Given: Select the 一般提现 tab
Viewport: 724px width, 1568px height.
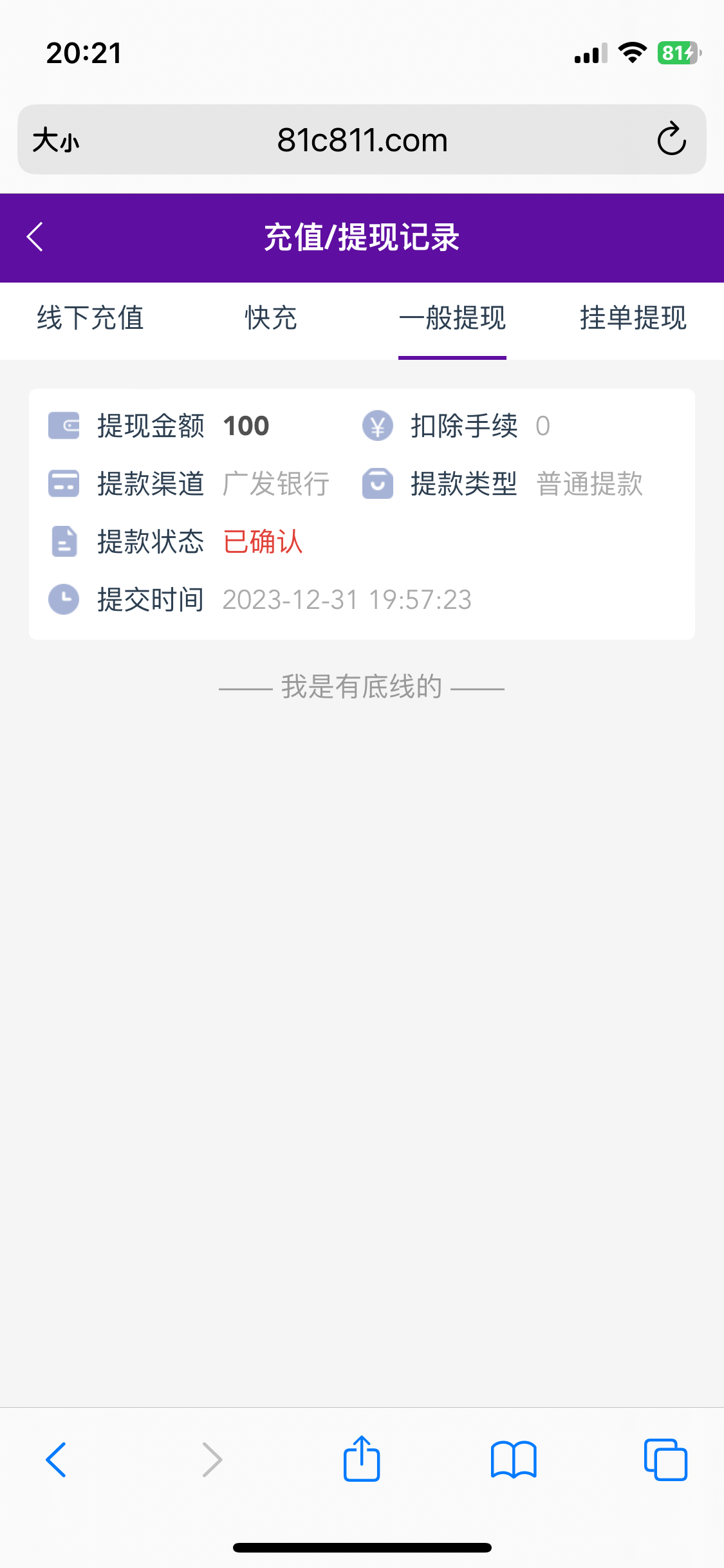Looking at the screenshot, I should [452, 318].
